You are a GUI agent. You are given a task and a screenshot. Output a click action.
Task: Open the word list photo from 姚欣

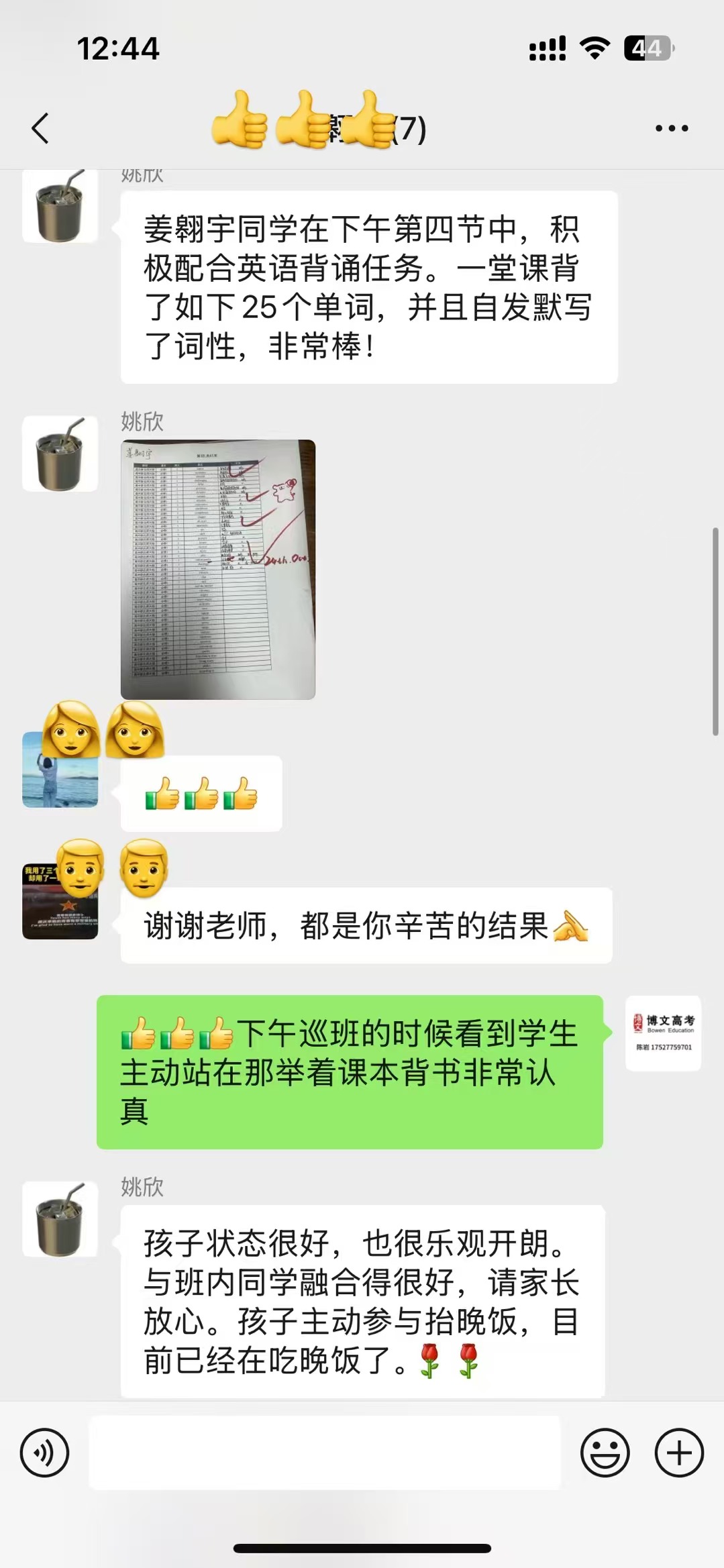click(218, 570)
